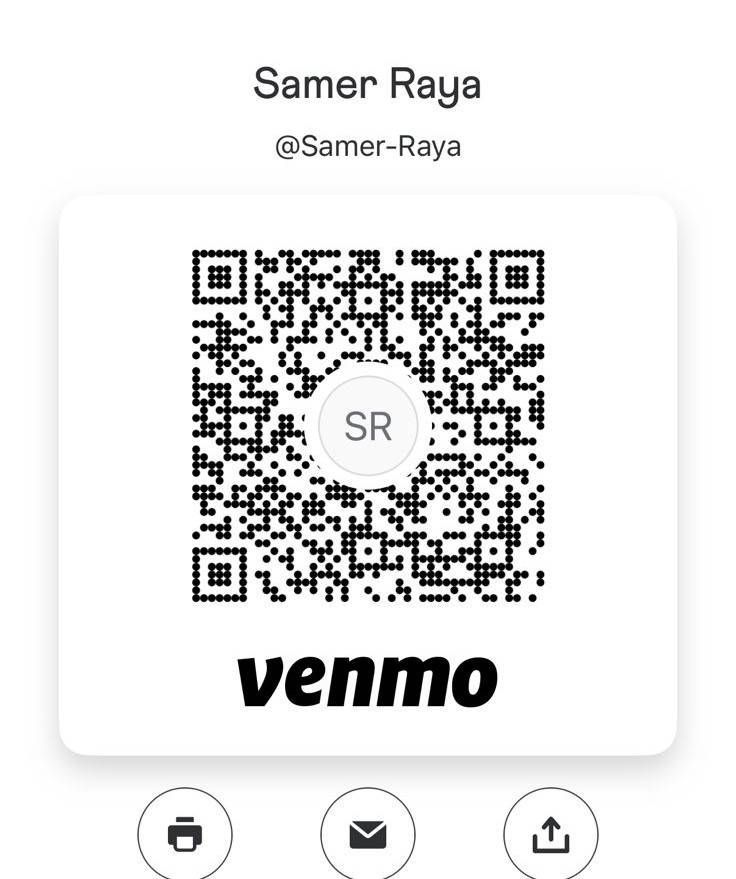Print the Venmo QR code
This screenshot has height=879, width=736.
[x=185, y=833]
